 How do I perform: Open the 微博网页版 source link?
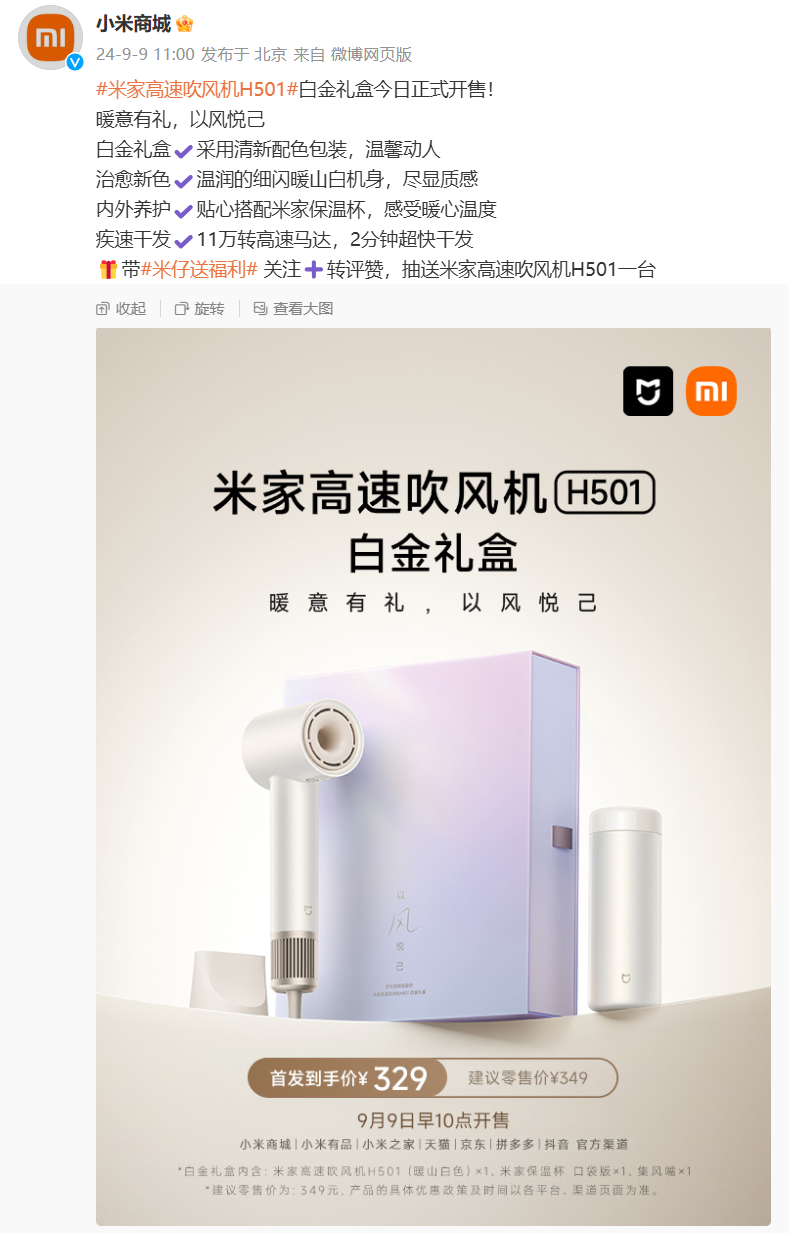coord(371,54)
